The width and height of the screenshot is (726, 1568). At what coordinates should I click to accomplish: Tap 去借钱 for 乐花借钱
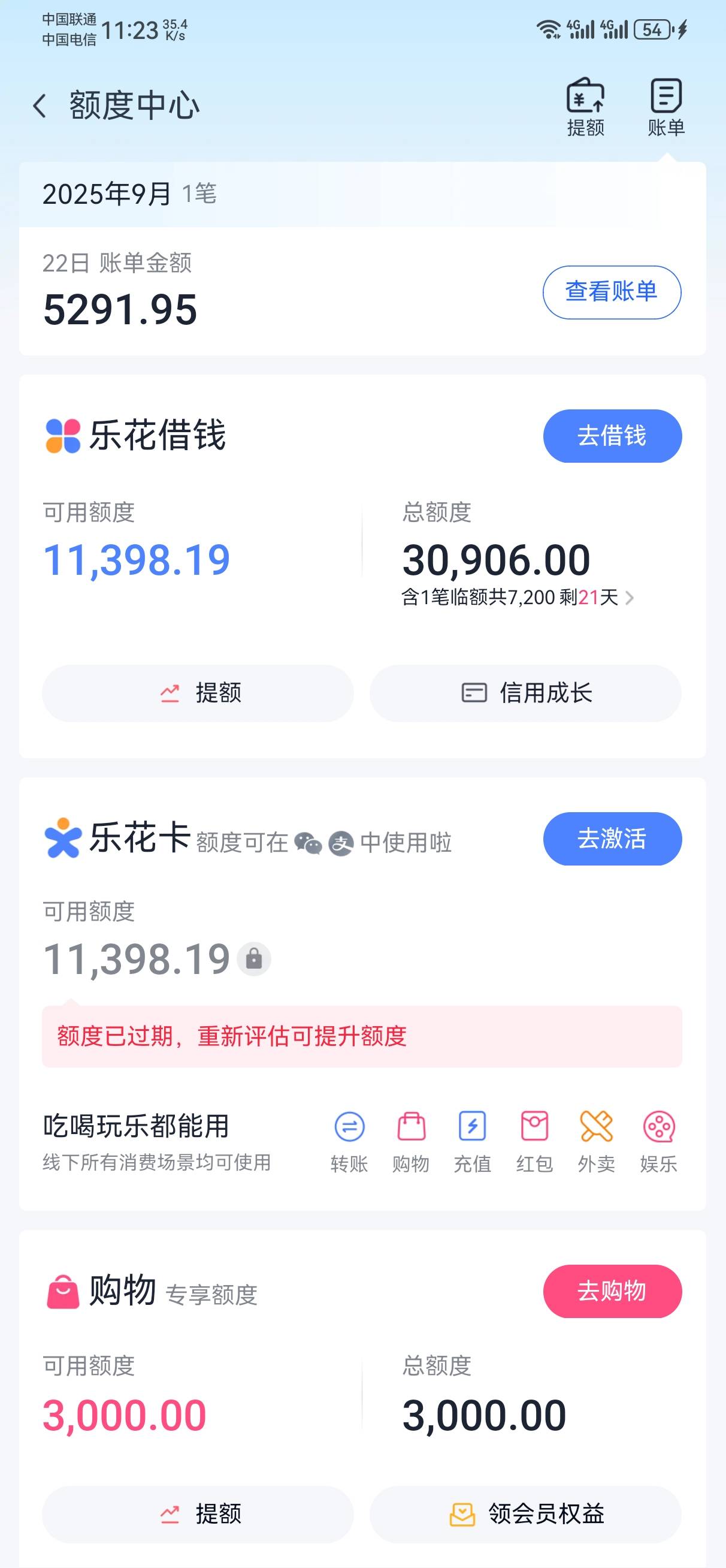(x=612, y=436)
